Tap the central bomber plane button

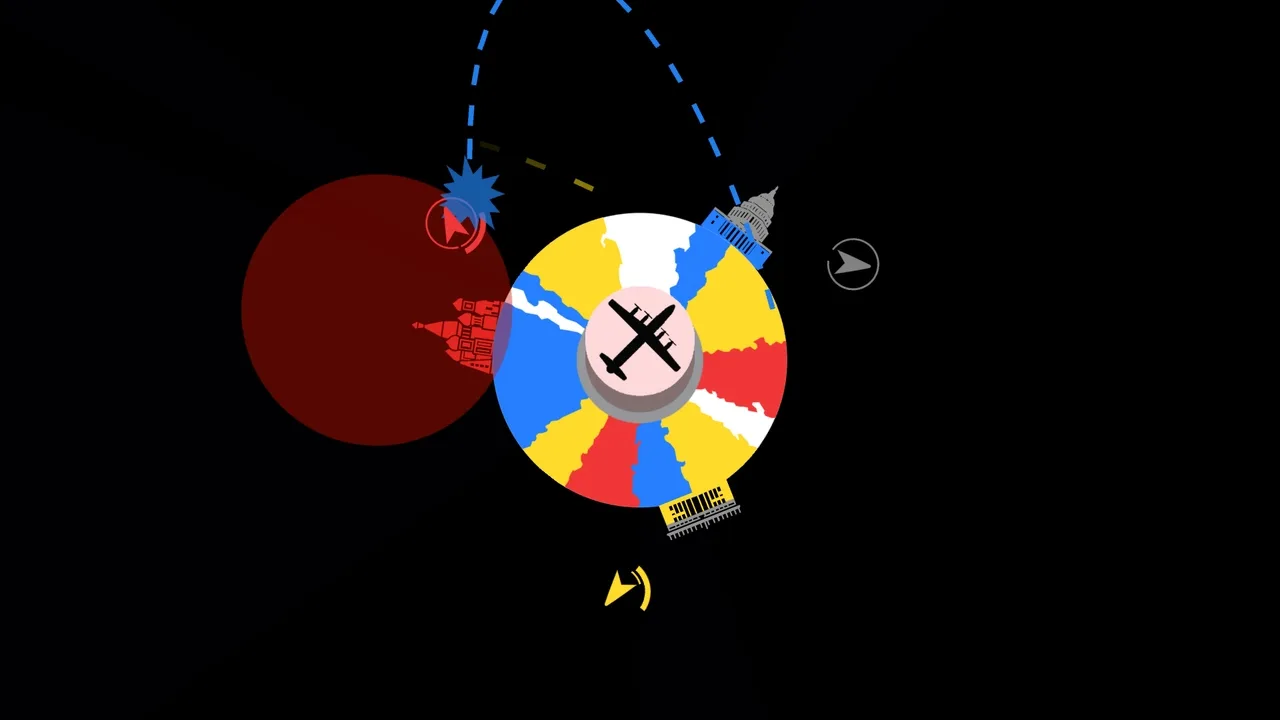[640, 341]
